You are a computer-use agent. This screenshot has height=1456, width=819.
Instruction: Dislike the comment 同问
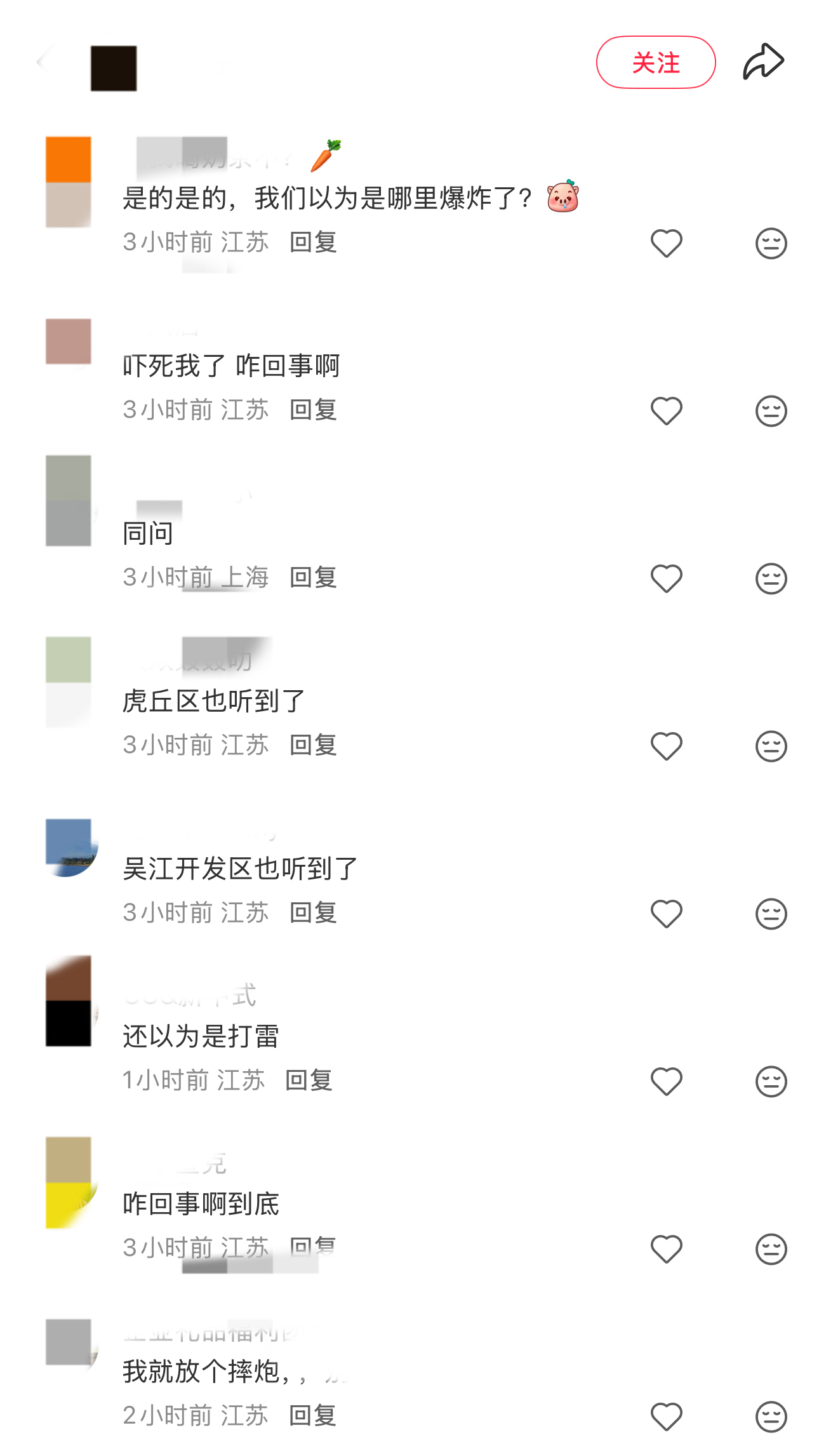(x=771, y=578)
